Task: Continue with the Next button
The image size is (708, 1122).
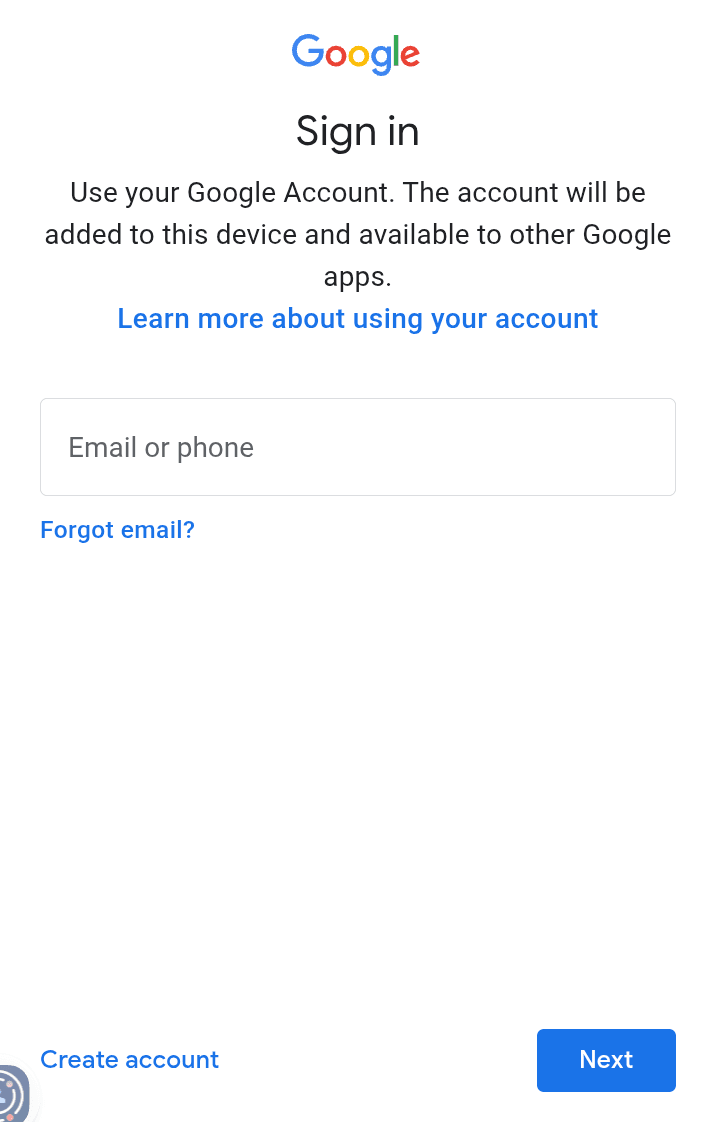Action: [x=606, y=1060]
